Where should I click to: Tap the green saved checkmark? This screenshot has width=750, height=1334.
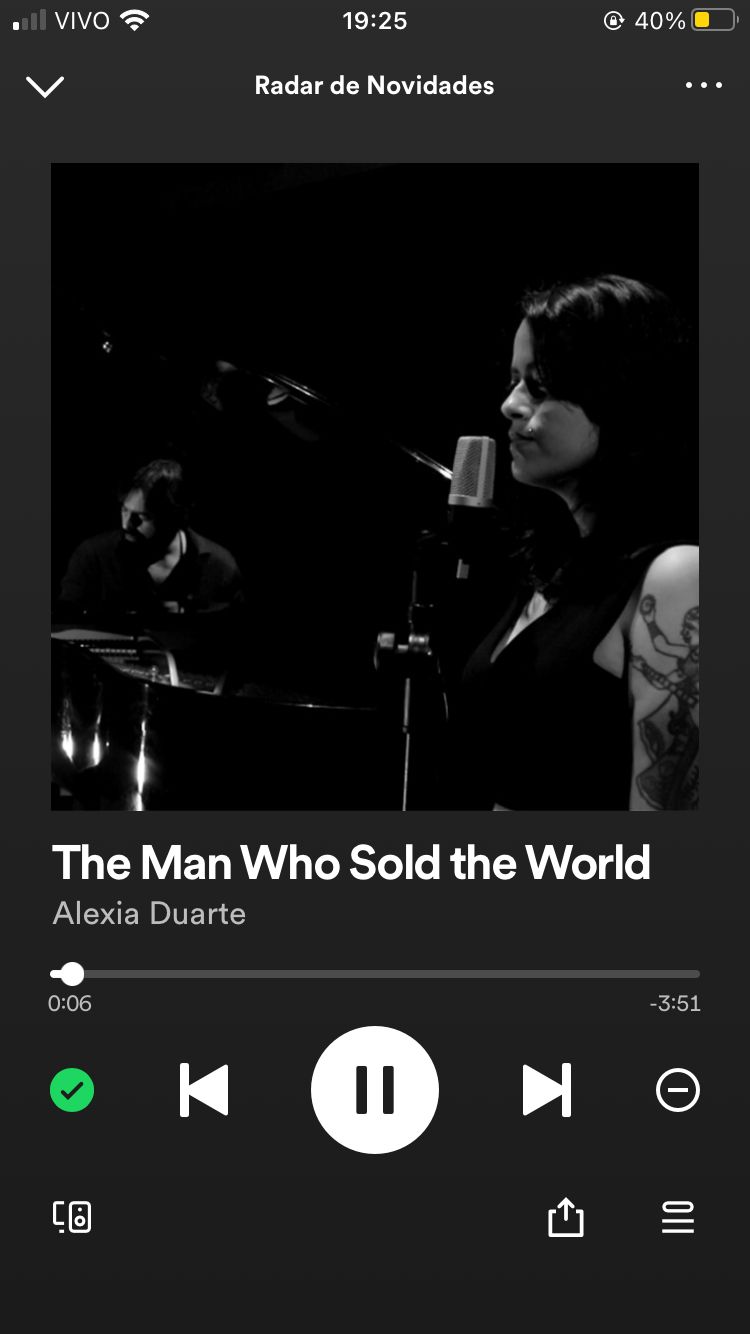tap(72, 1089)
